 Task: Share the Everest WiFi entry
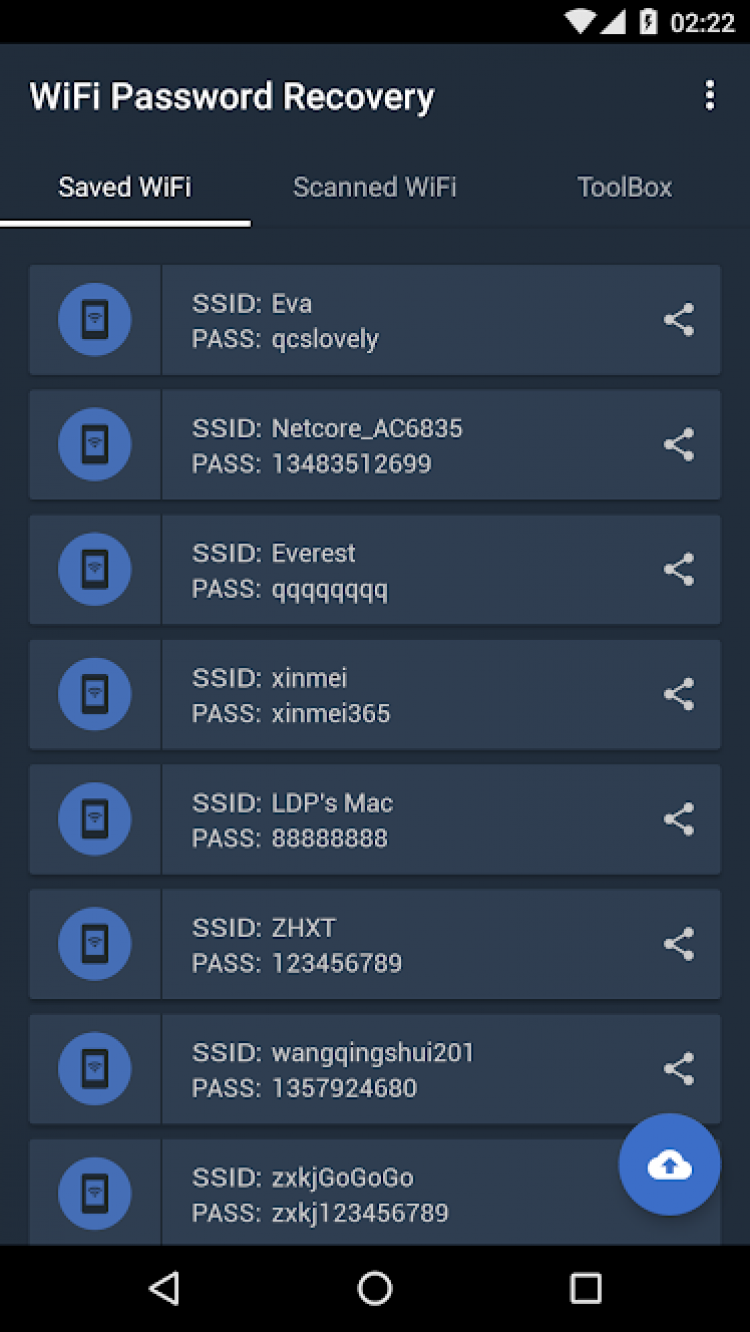tap(679, 570)
